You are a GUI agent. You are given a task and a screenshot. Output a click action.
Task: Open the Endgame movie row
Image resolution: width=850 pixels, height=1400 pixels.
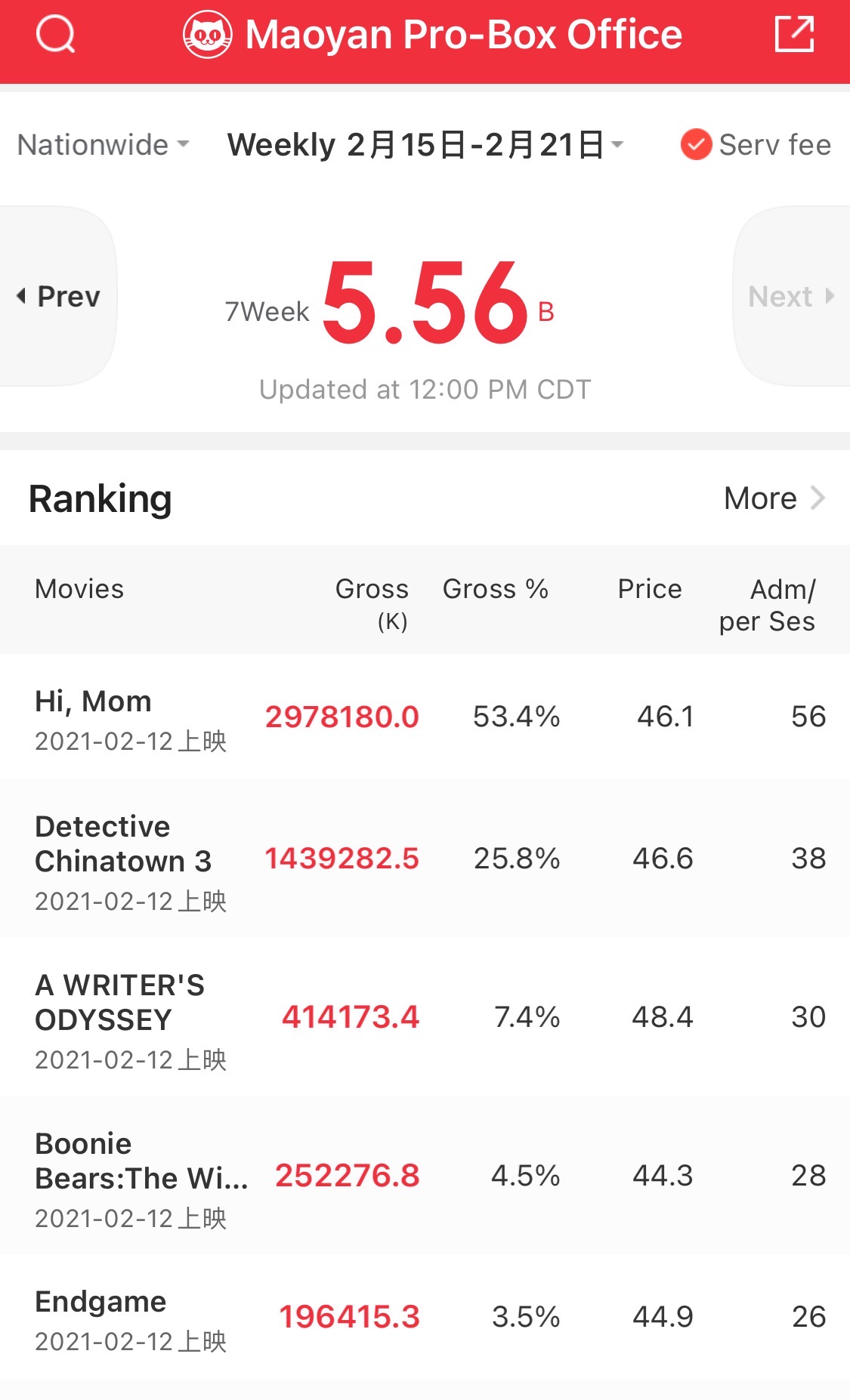pos(425,1317)
